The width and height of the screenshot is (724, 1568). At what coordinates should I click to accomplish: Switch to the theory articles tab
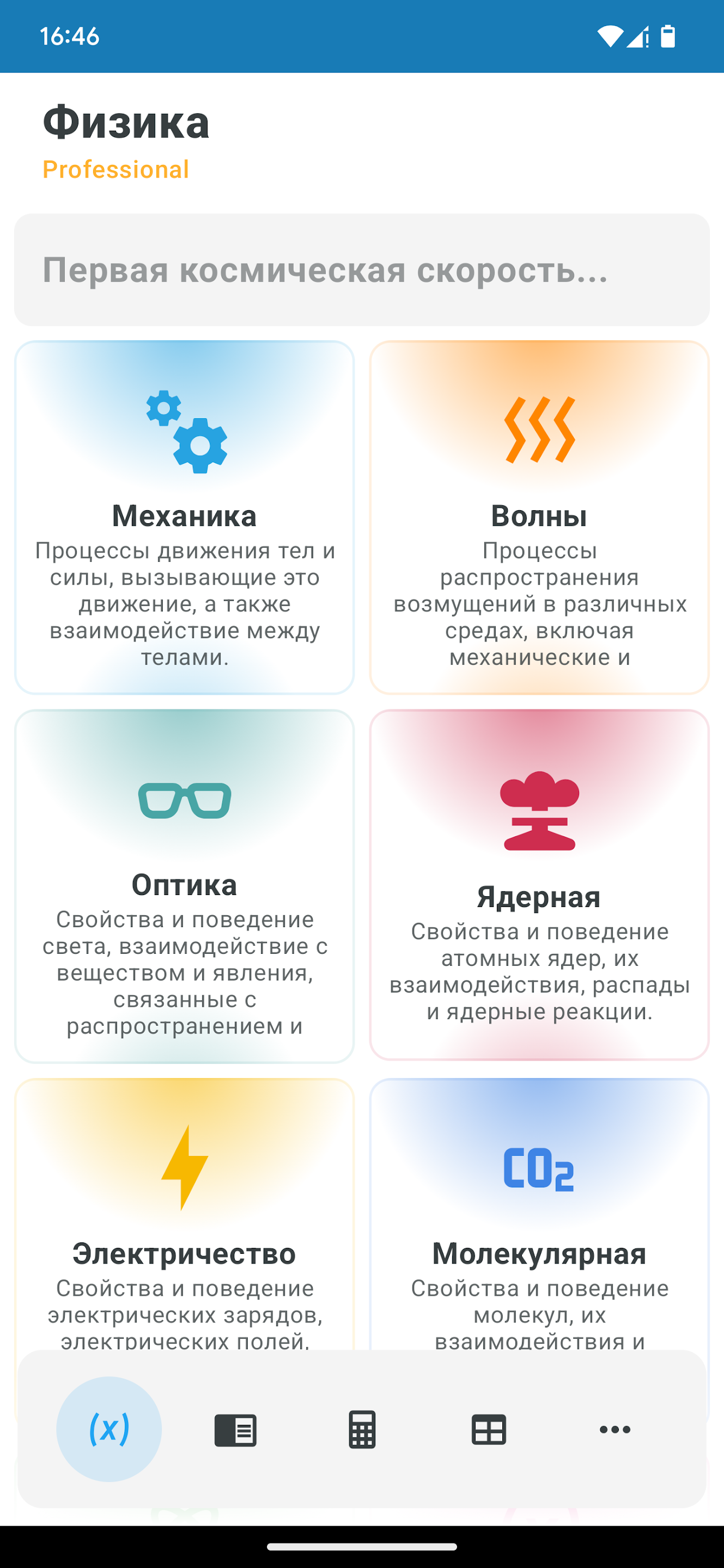pos(236,1429)
